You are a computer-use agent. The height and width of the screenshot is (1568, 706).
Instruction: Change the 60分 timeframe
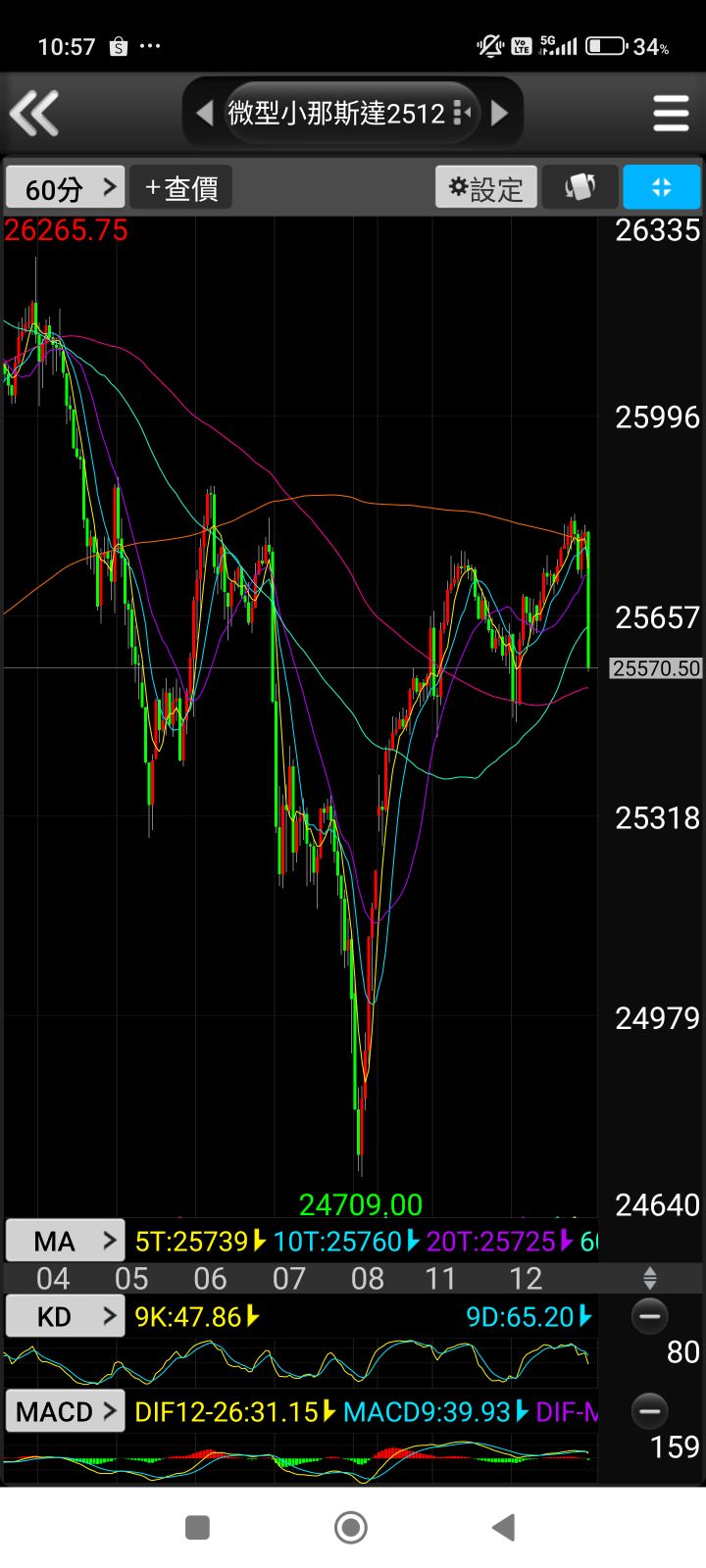(65, 187)
